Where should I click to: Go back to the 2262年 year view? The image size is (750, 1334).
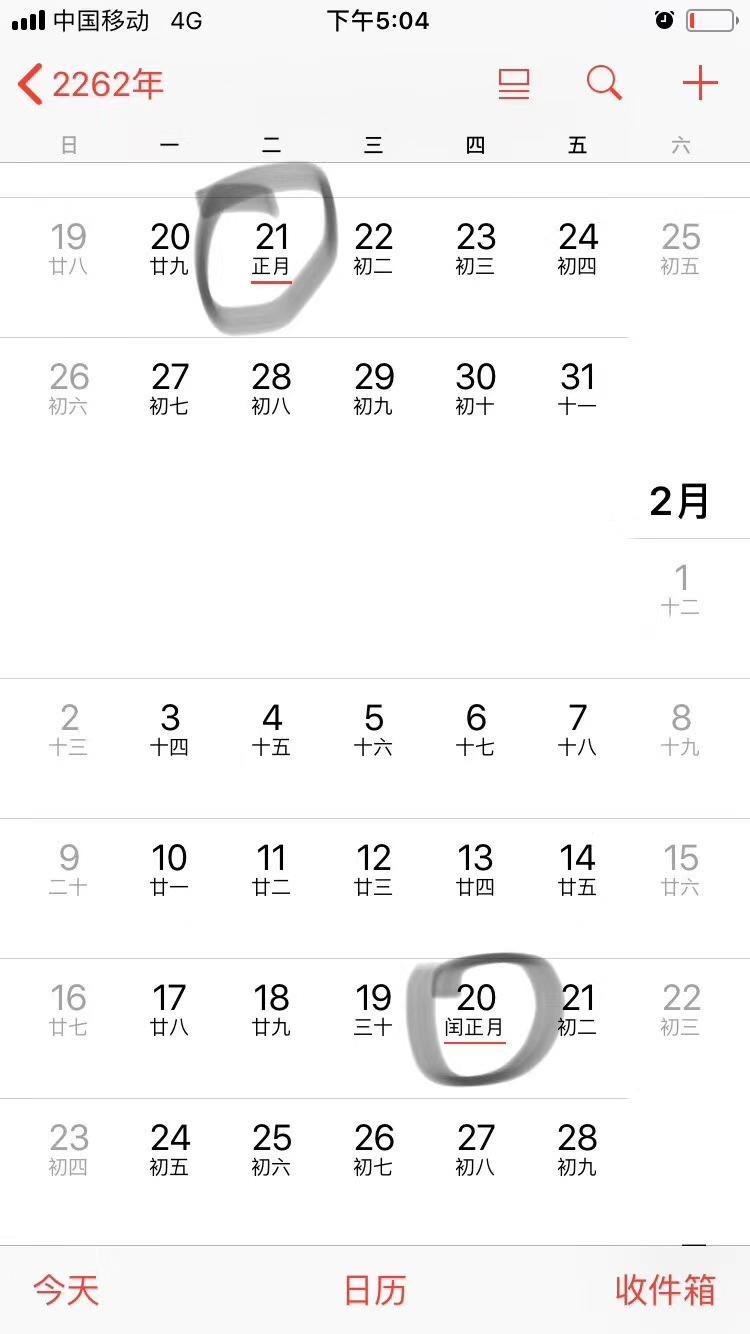pos(92,85)
